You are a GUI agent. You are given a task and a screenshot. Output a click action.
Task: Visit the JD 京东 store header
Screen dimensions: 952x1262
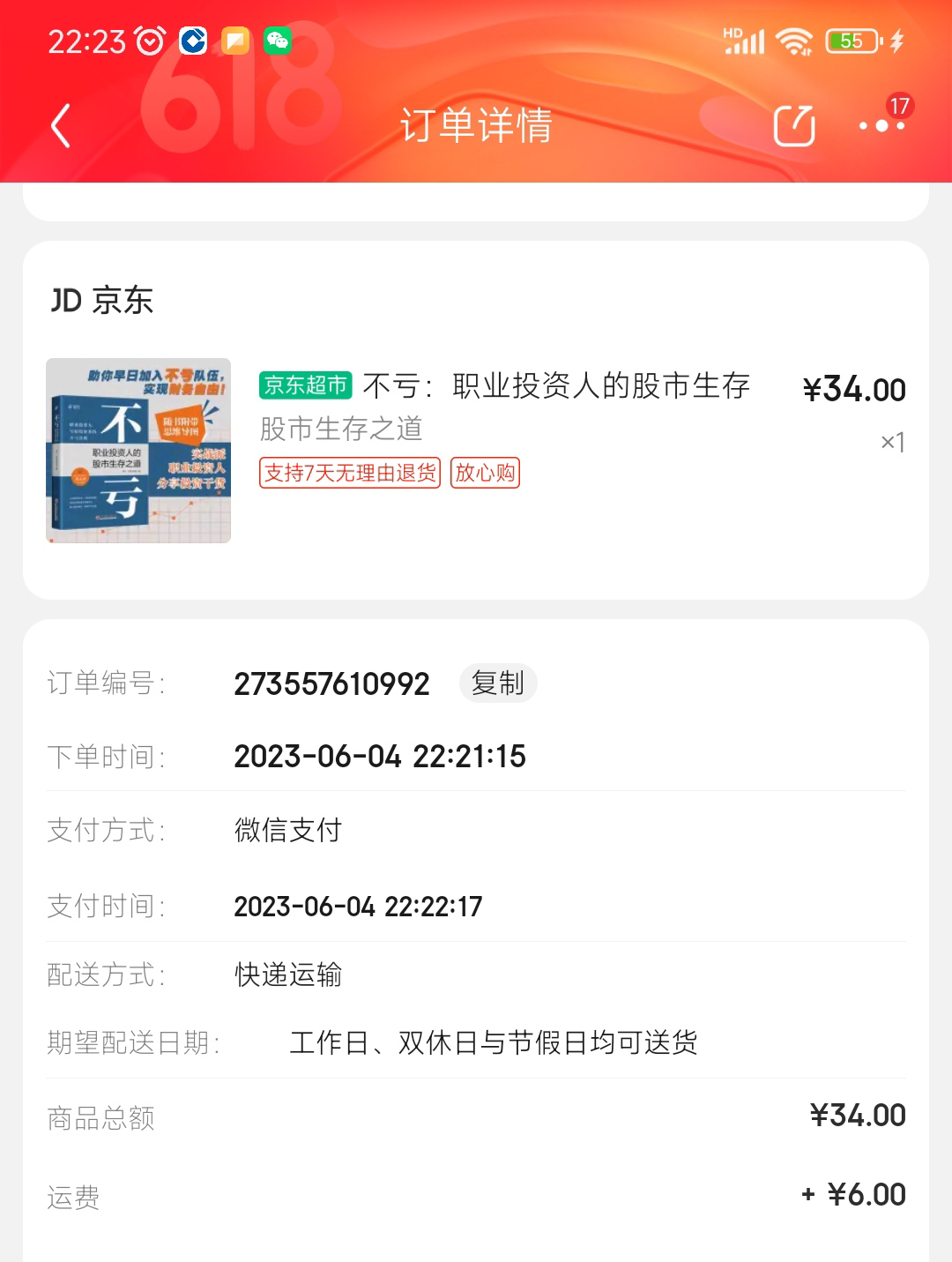[102, 301]
